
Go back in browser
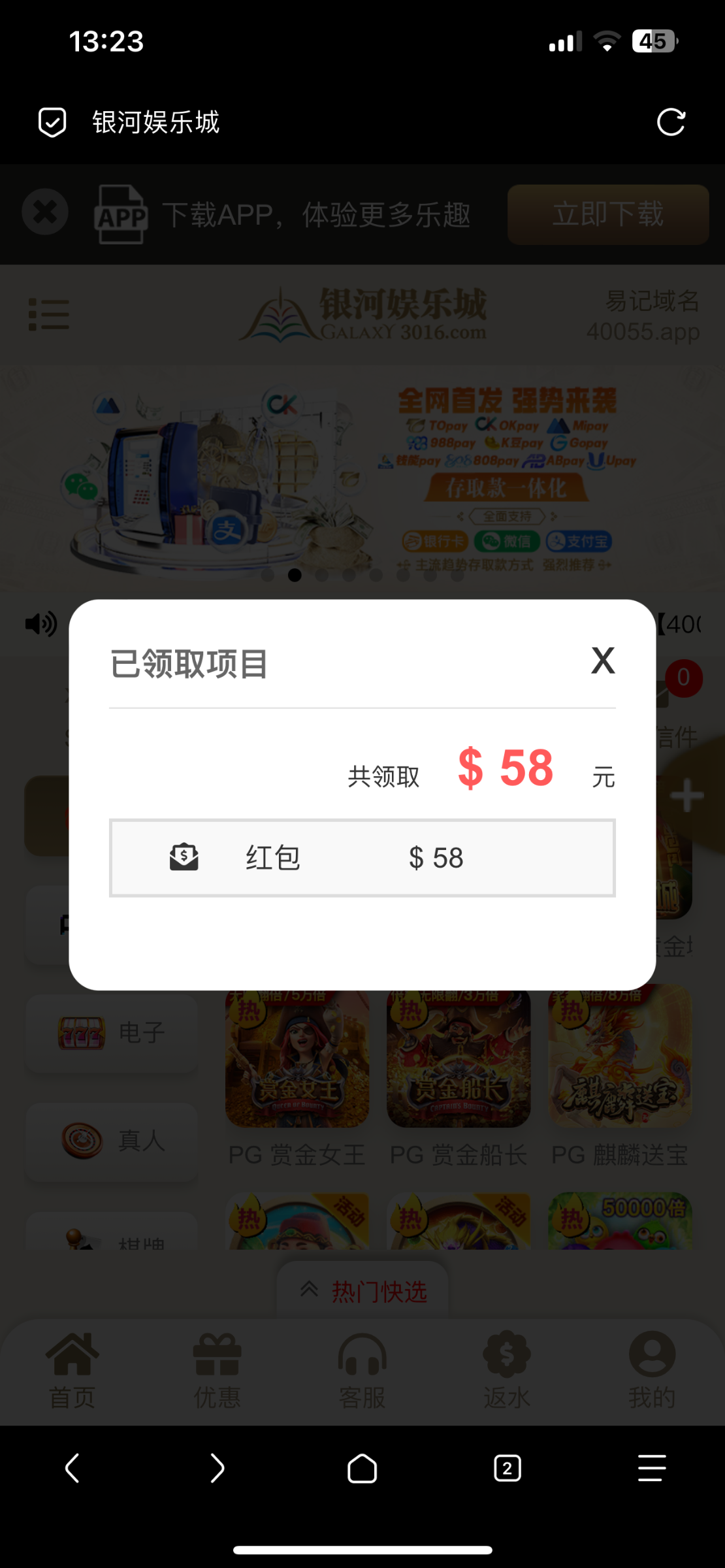[x=72, y=1469]
